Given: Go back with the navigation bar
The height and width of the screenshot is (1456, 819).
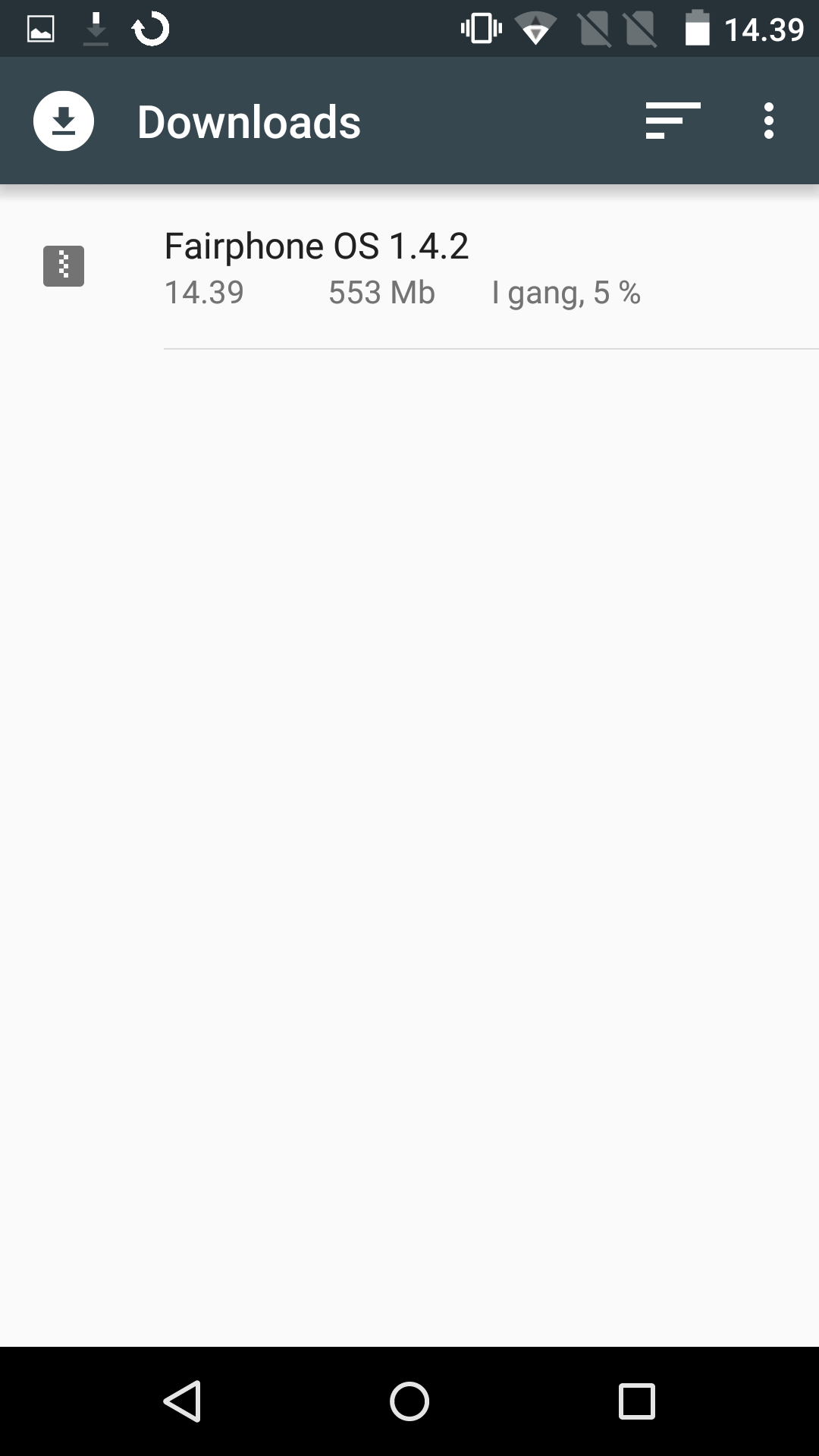Looking at the screenshot, I should coord(183,1401).
